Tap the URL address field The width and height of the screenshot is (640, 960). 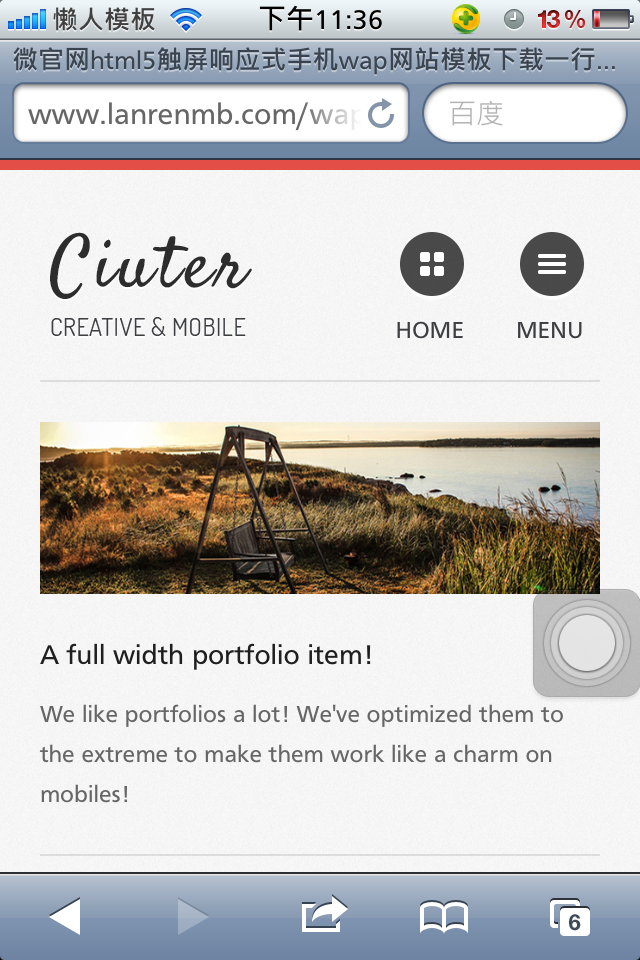tap(190, 114)
